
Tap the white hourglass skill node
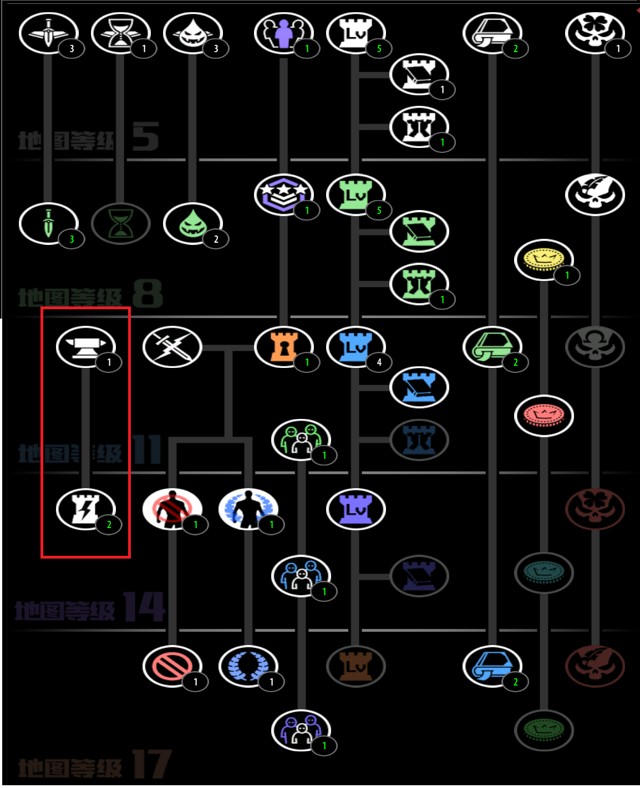coord(121,34)
